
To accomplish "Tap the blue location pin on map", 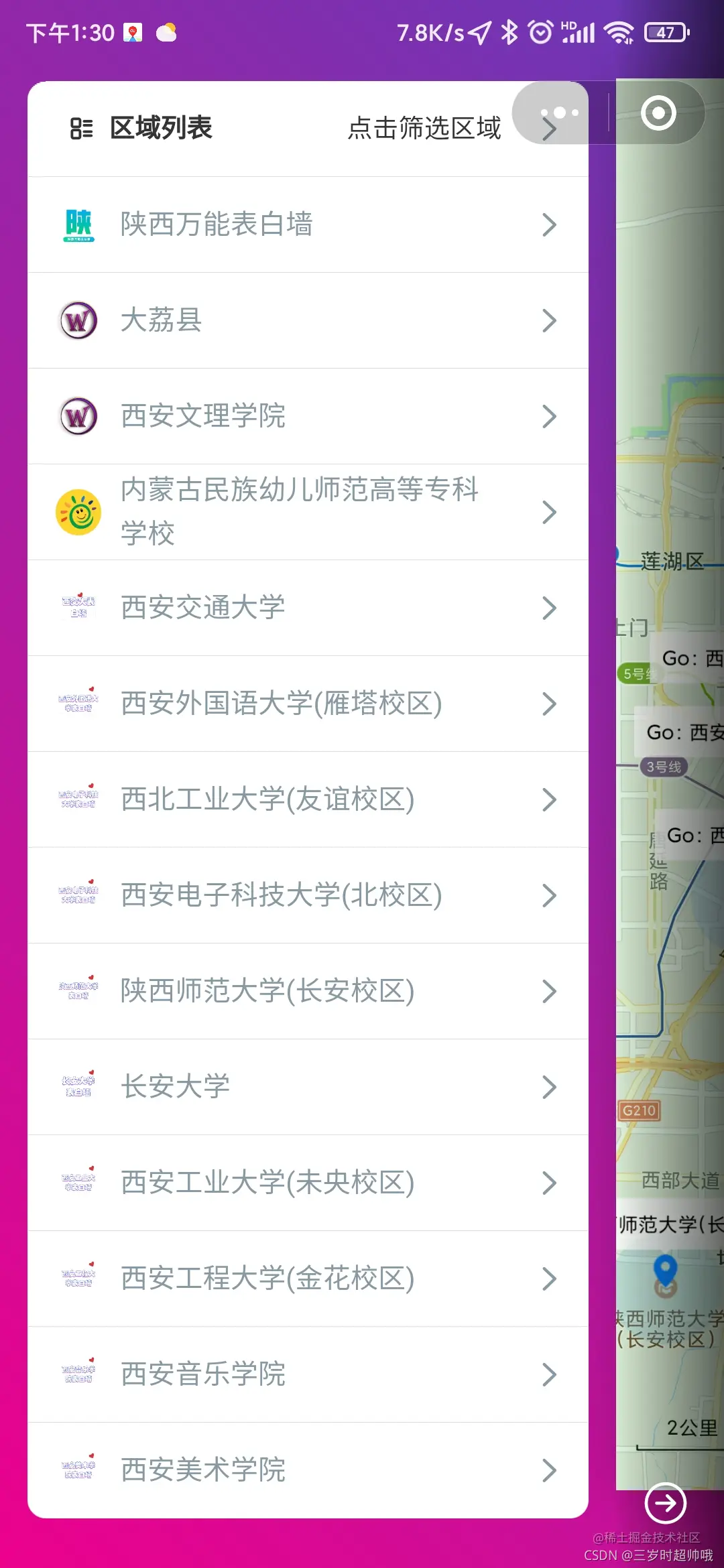I will [x=665, y=1269].
